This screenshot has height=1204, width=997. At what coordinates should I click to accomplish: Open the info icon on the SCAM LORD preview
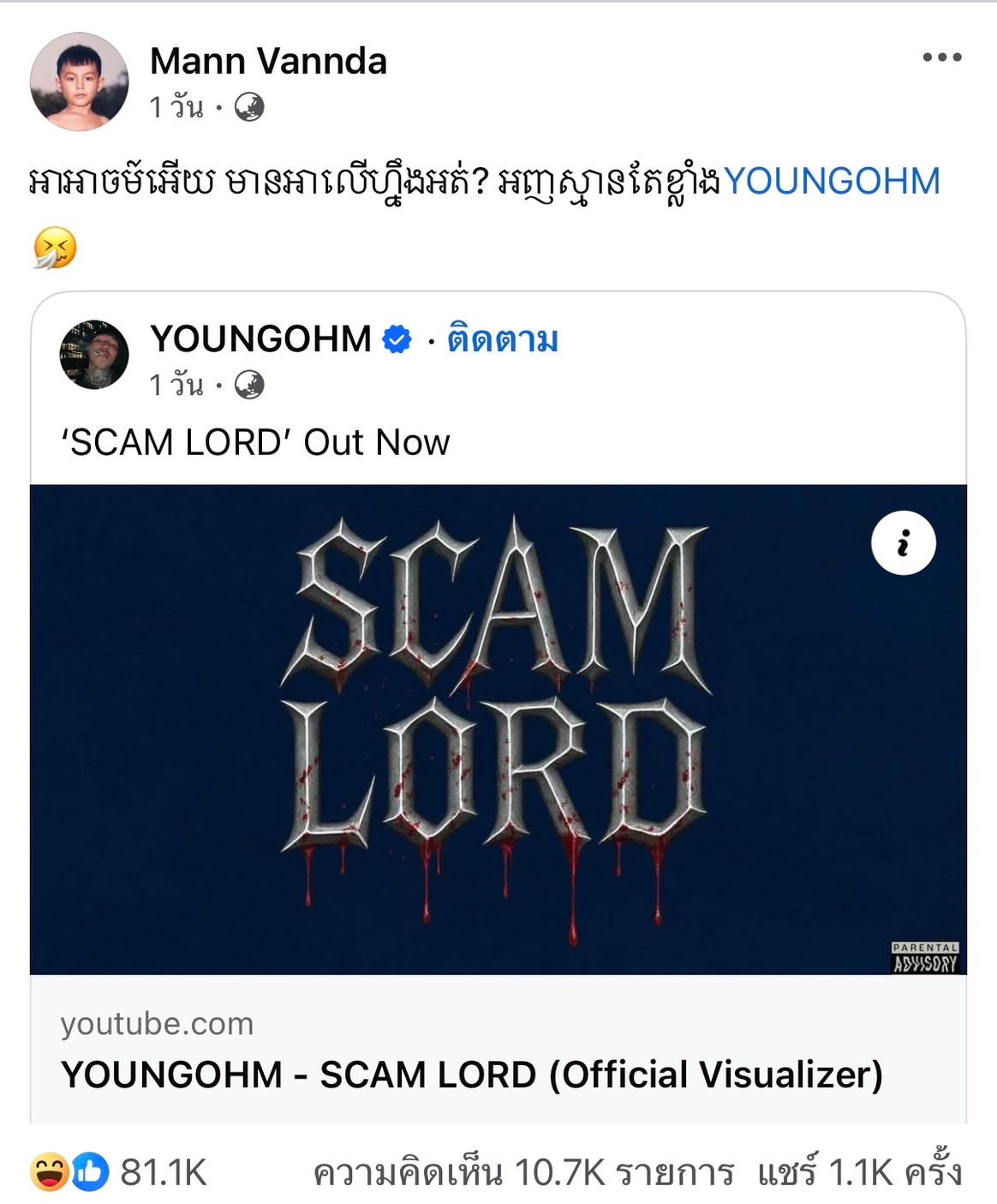(903, 543)
